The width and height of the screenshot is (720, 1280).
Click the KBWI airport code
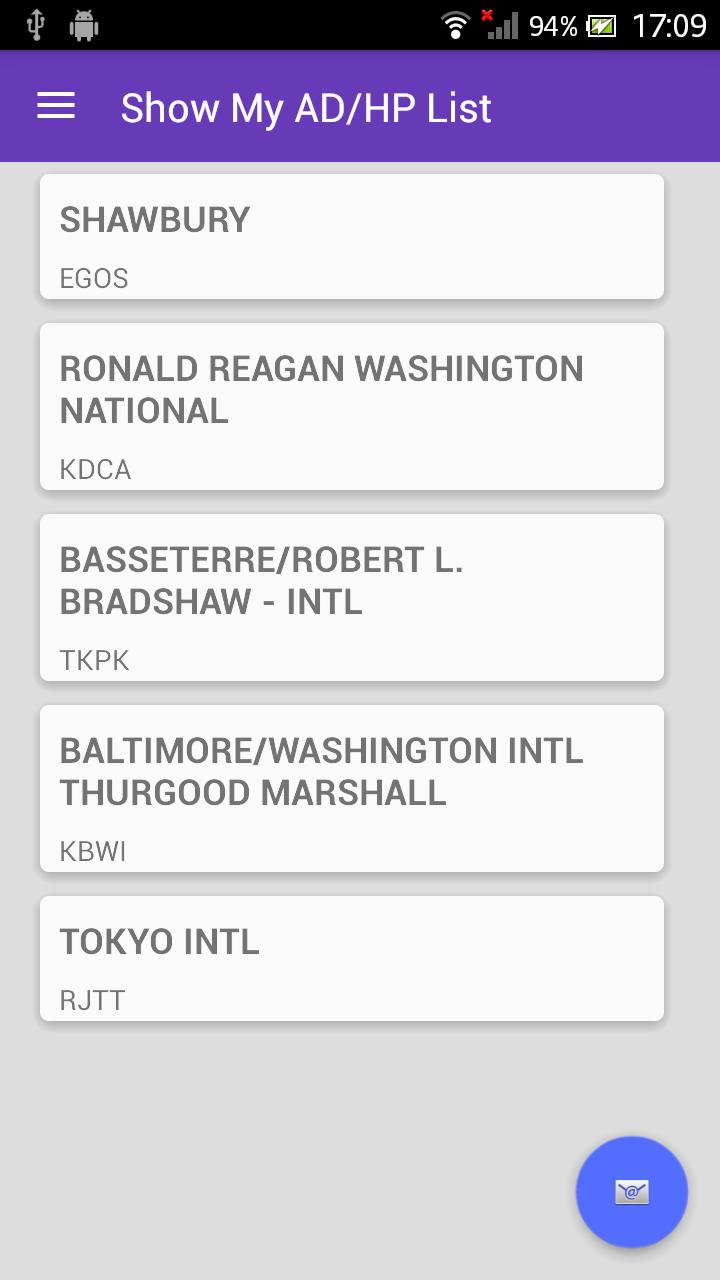pos(93,851)
